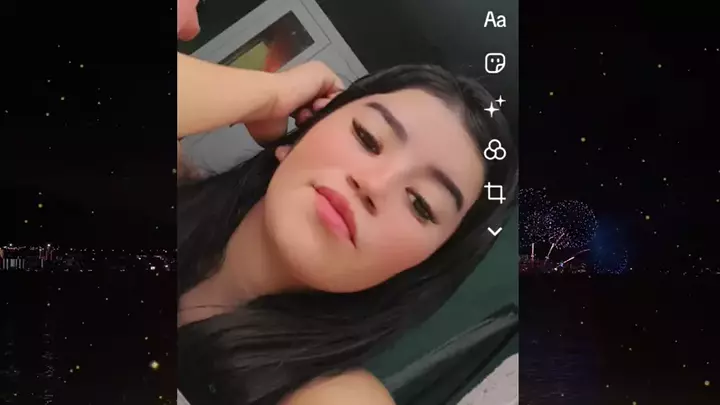Crop the photo
The height and width of the screenshot is (405, 720).
(494, 192)
